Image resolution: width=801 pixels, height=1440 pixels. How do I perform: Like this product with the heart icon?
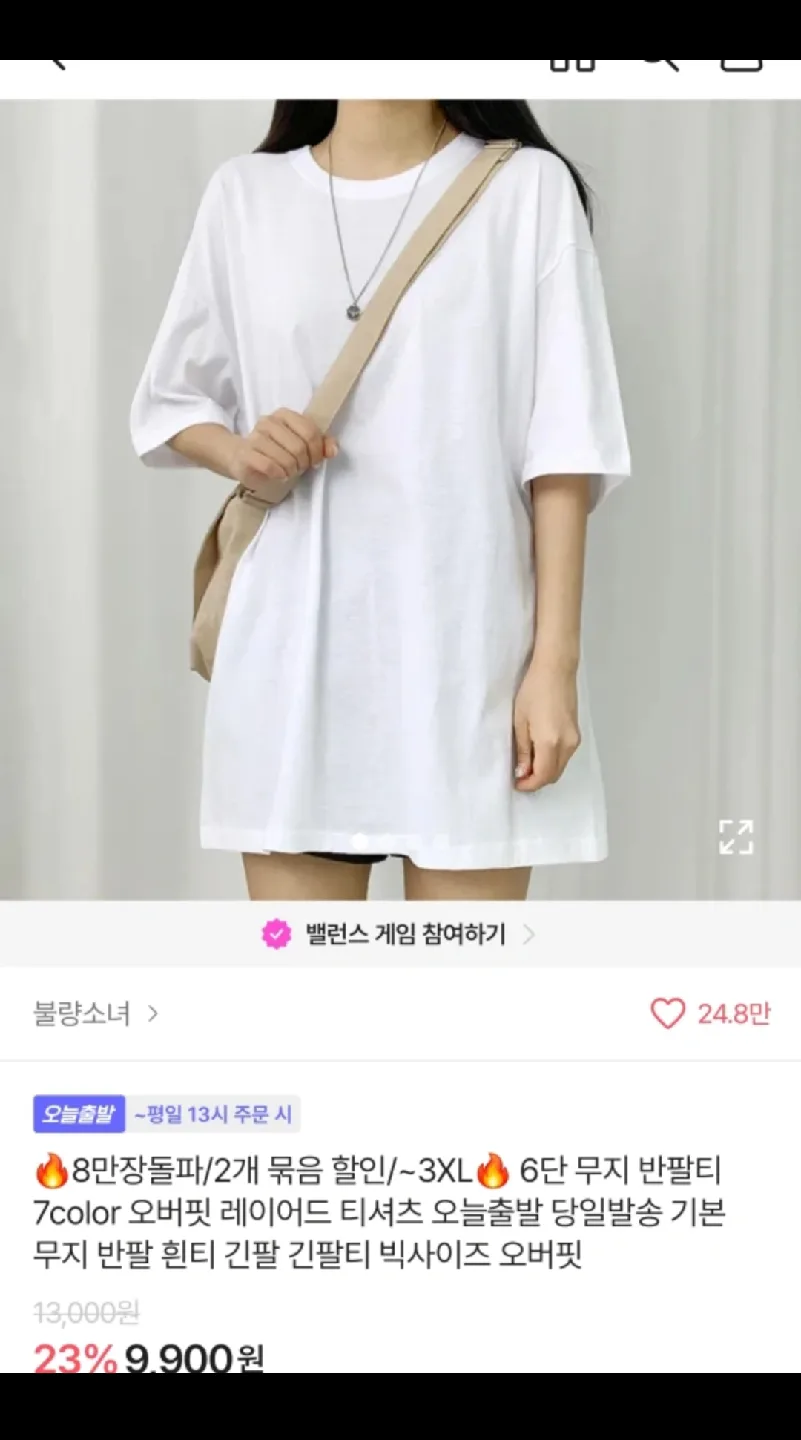click(x=668, y=1014)
